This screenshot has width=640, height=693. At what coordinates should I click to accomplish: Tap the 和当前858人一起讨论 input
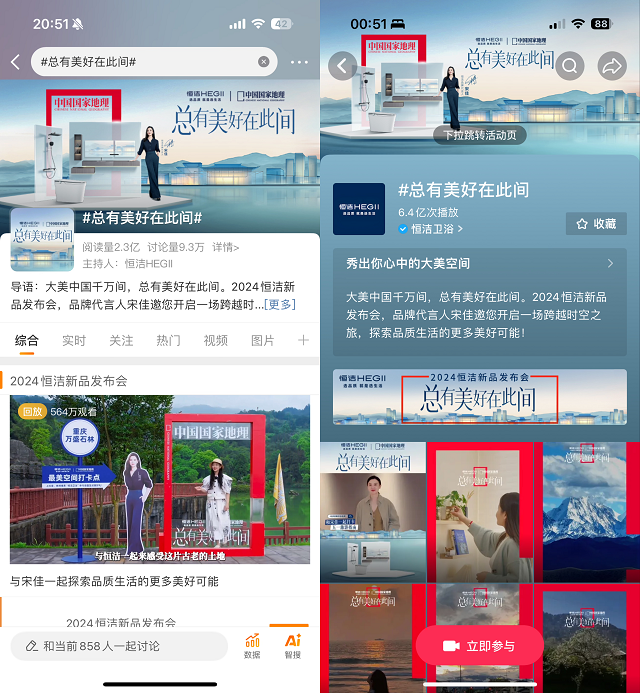click(x=118, y=646)
